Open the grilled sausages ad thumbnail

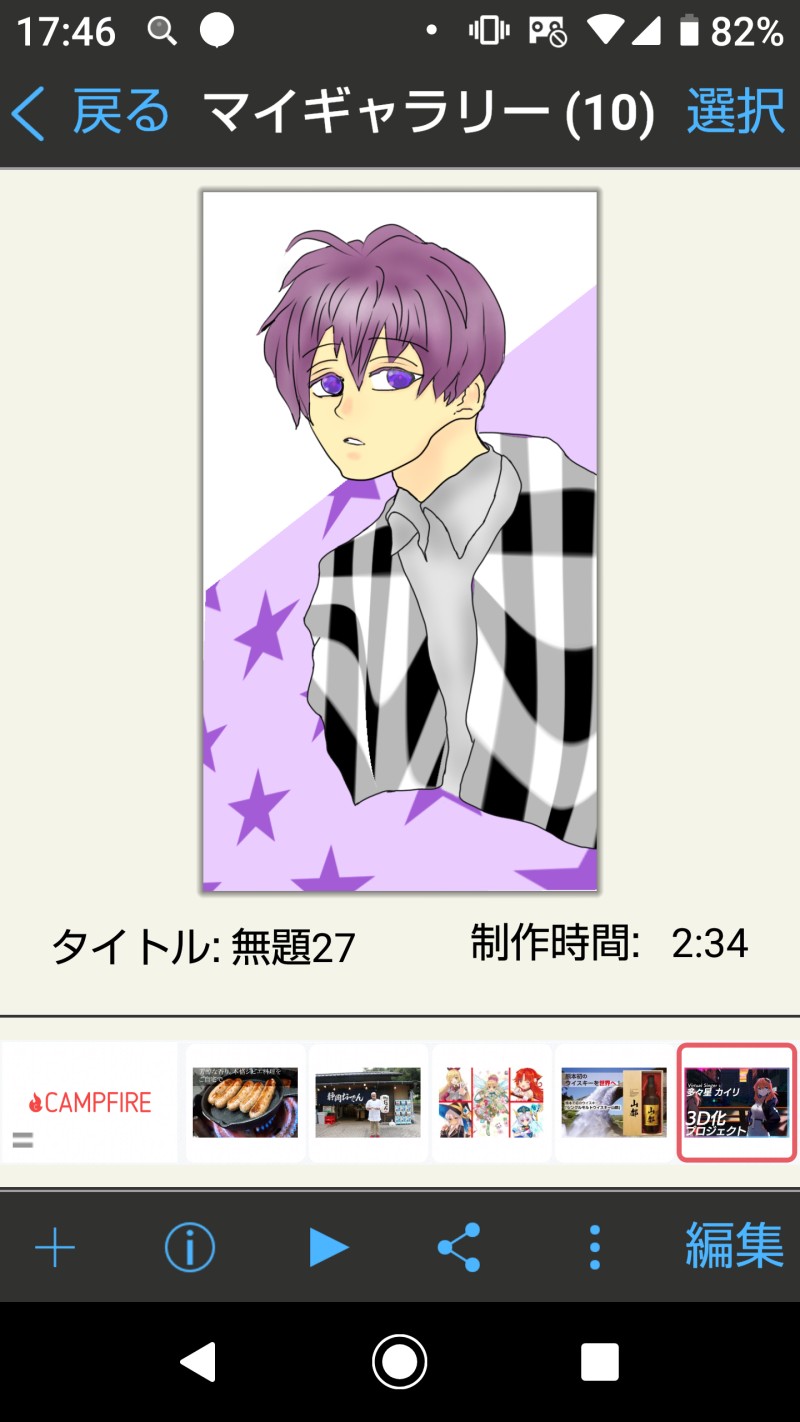coord(245,1103)
